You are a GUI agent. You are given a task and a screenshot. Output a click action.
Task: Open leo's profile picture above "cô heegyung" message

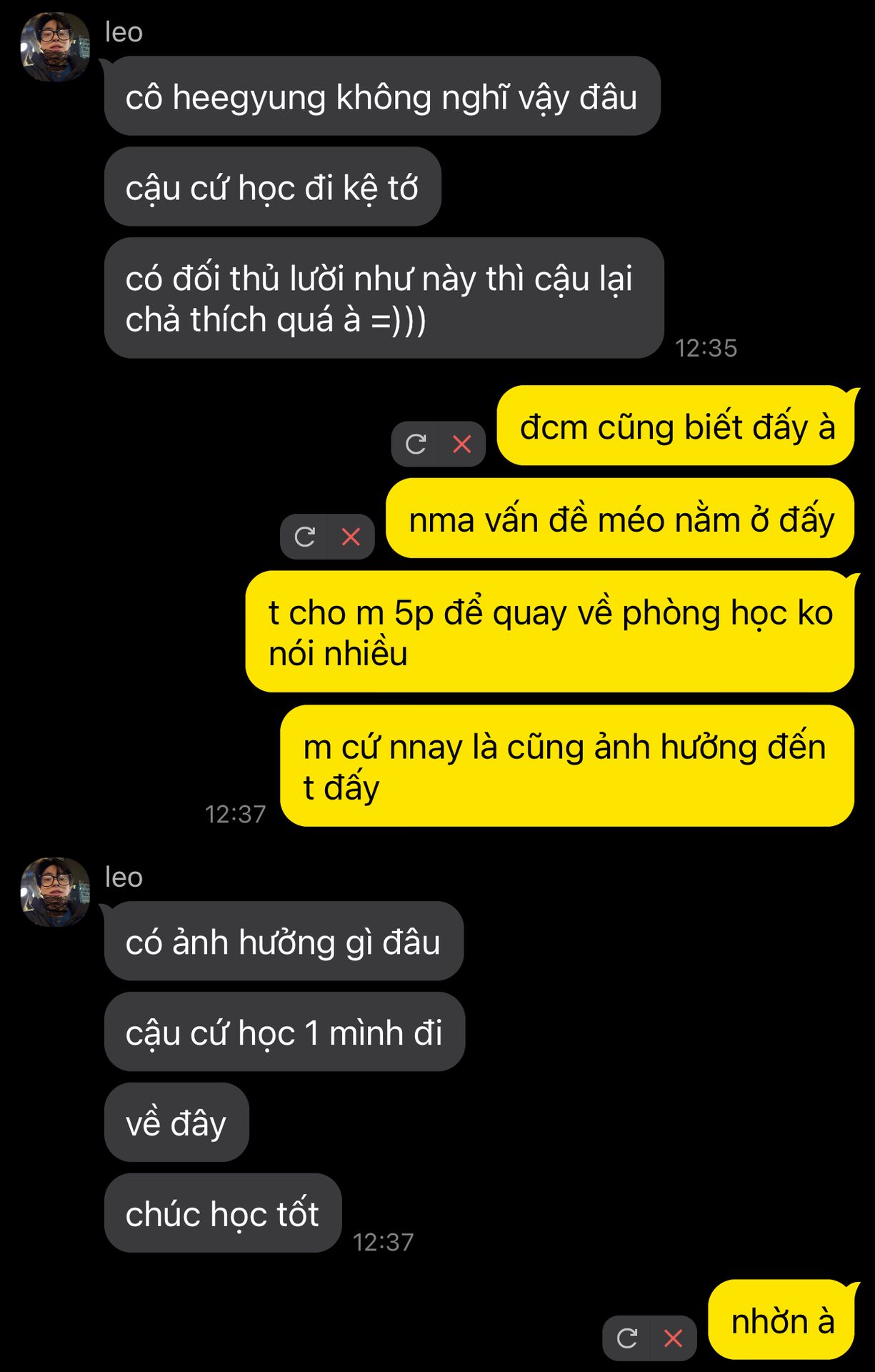(x=55, y=46)
